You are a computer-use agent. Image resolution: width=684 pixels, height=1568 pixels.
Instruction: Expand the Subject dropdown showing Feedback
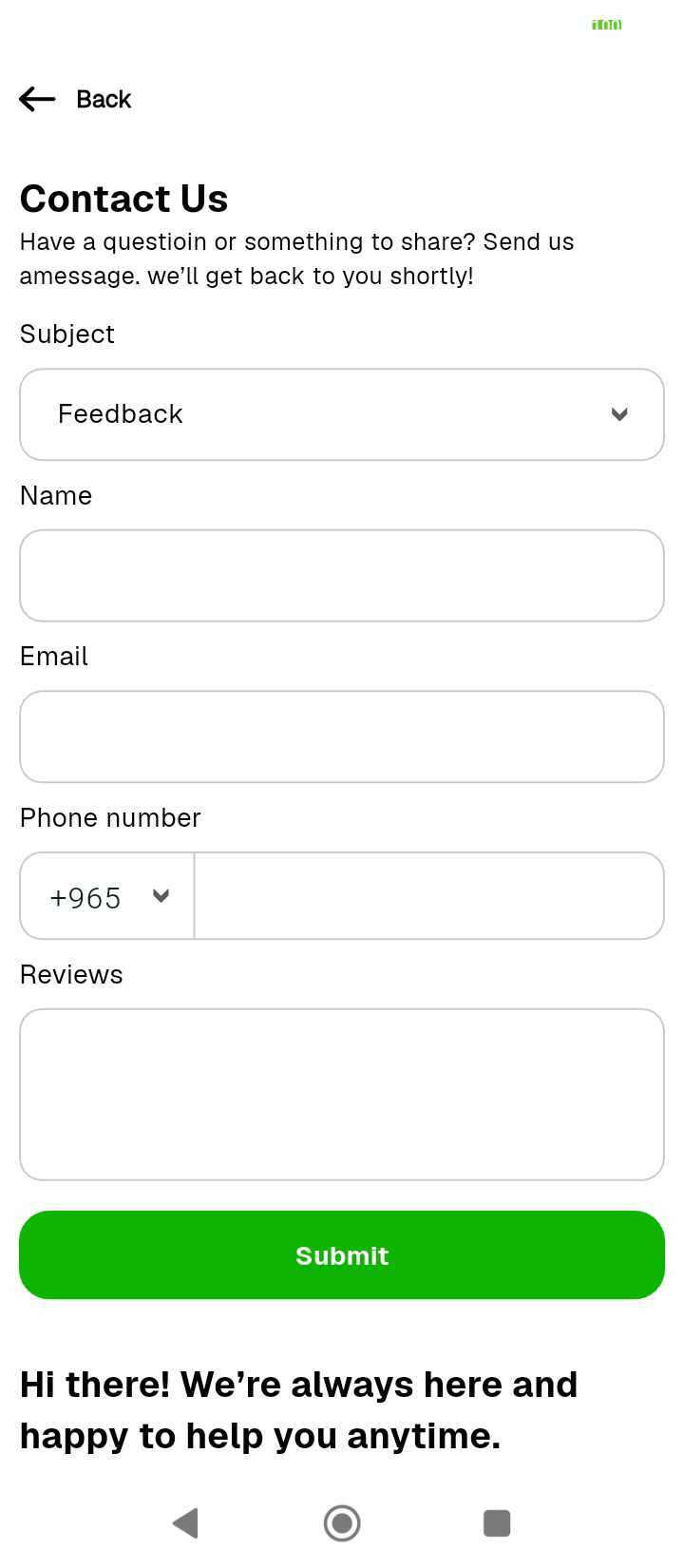(x=342, y=414)
